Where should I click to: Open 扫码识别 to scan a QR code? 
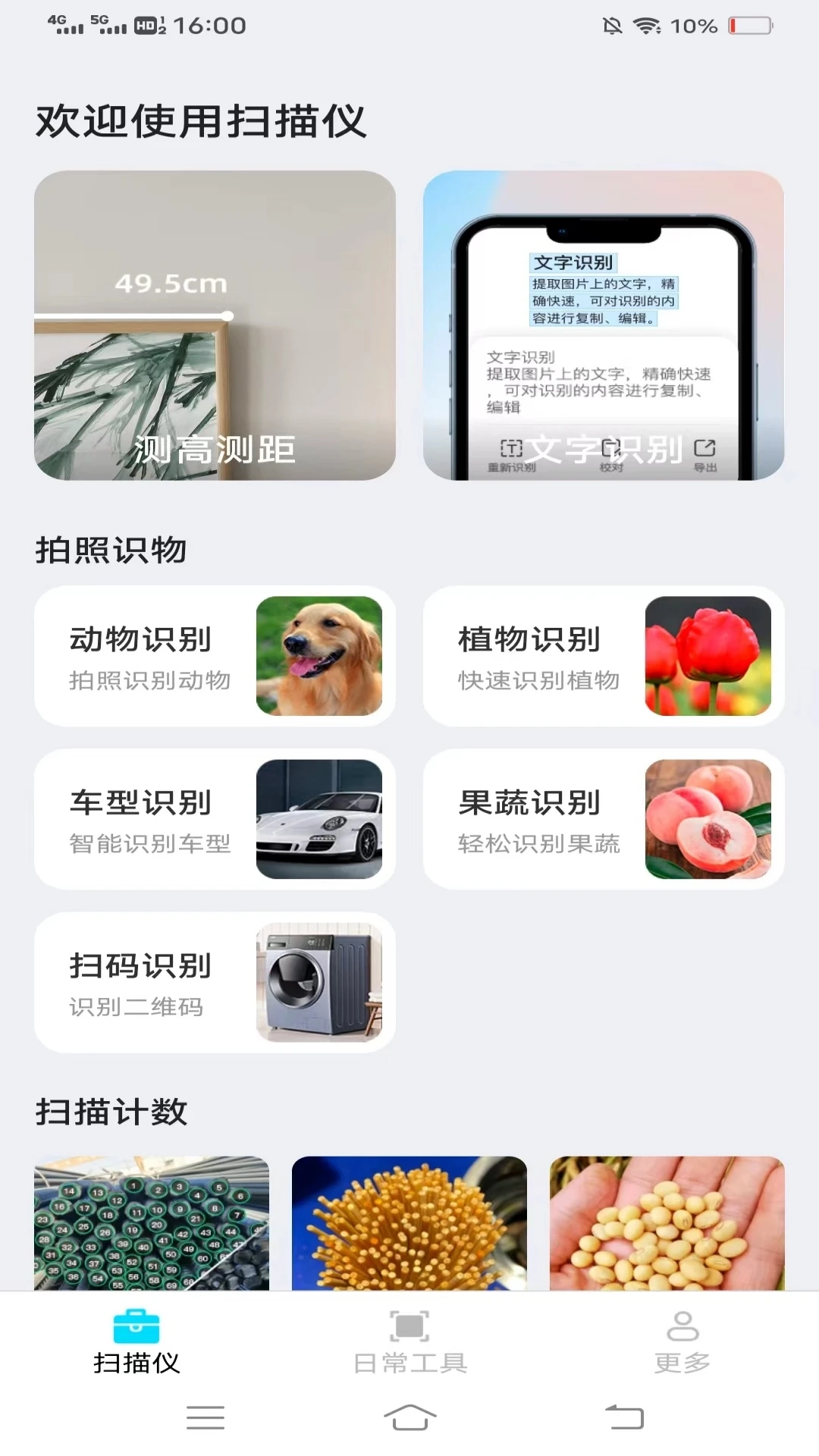215,981
